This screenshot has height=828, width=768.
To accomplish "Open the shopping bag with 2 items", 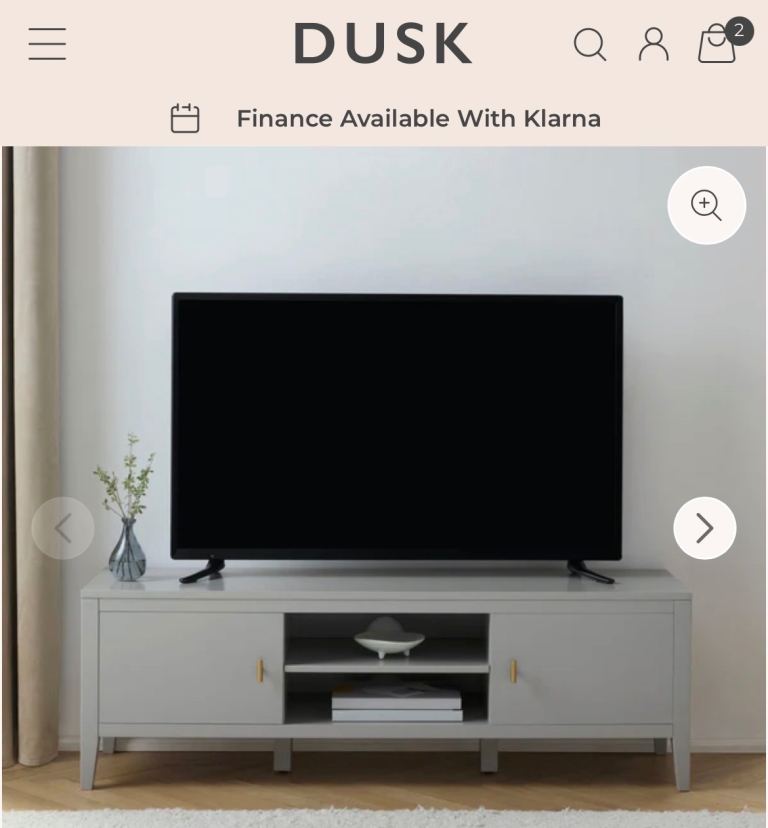I will pyautogui.click(x=718, y=45).
